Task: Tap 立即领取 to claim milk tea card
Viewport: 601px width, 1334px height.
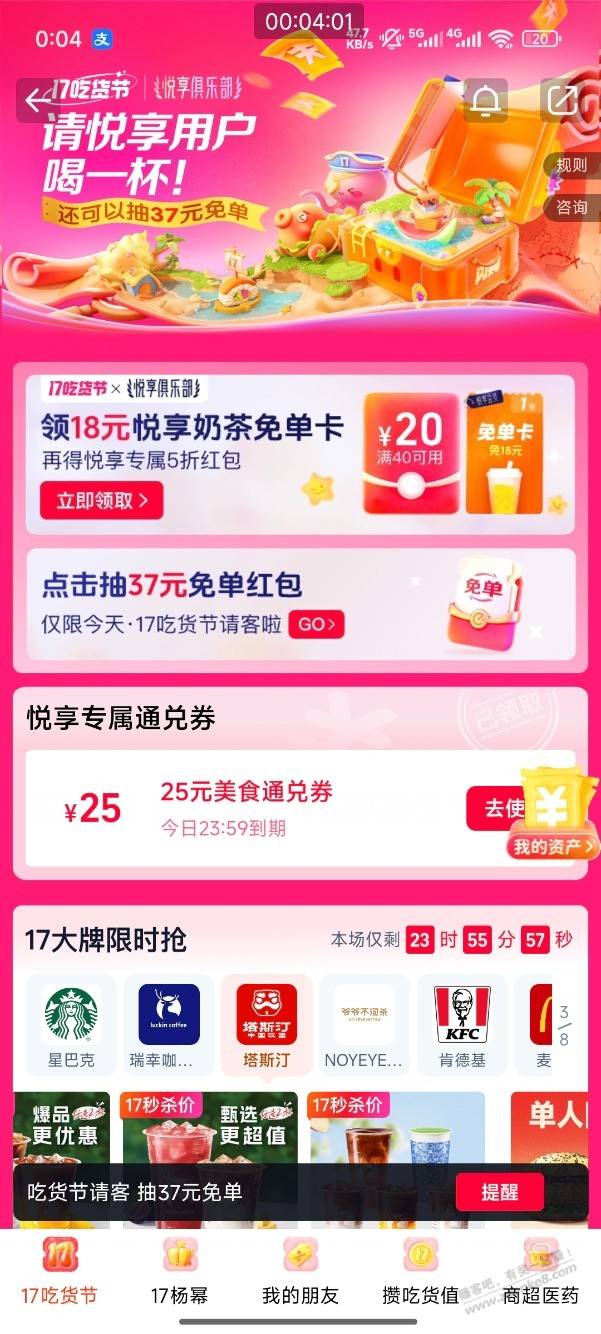Action: point(101,501)
